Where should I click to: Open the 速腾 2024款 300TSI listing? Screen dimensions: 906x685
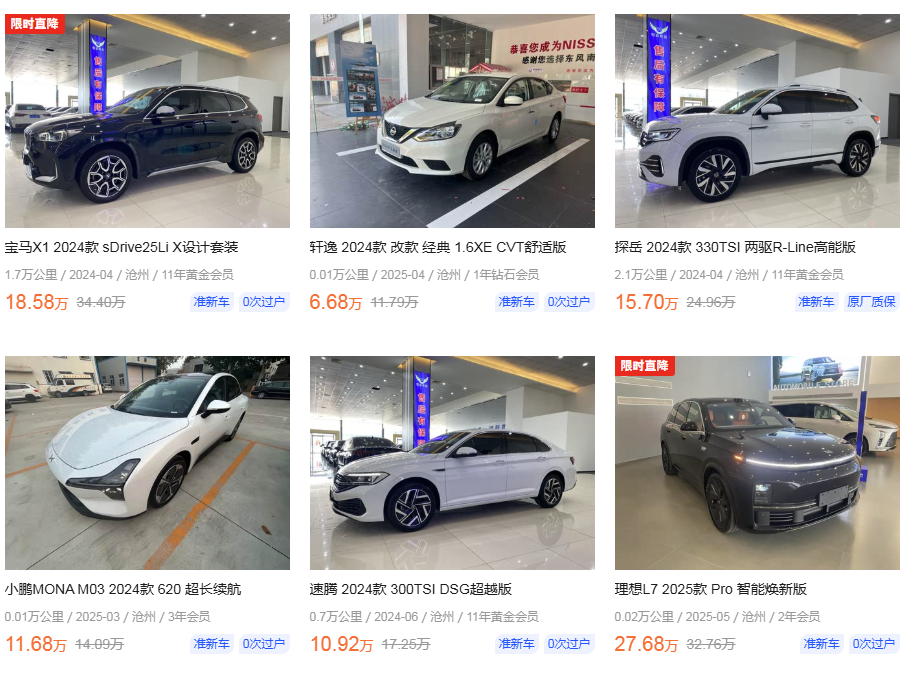[x=452, y=462]
